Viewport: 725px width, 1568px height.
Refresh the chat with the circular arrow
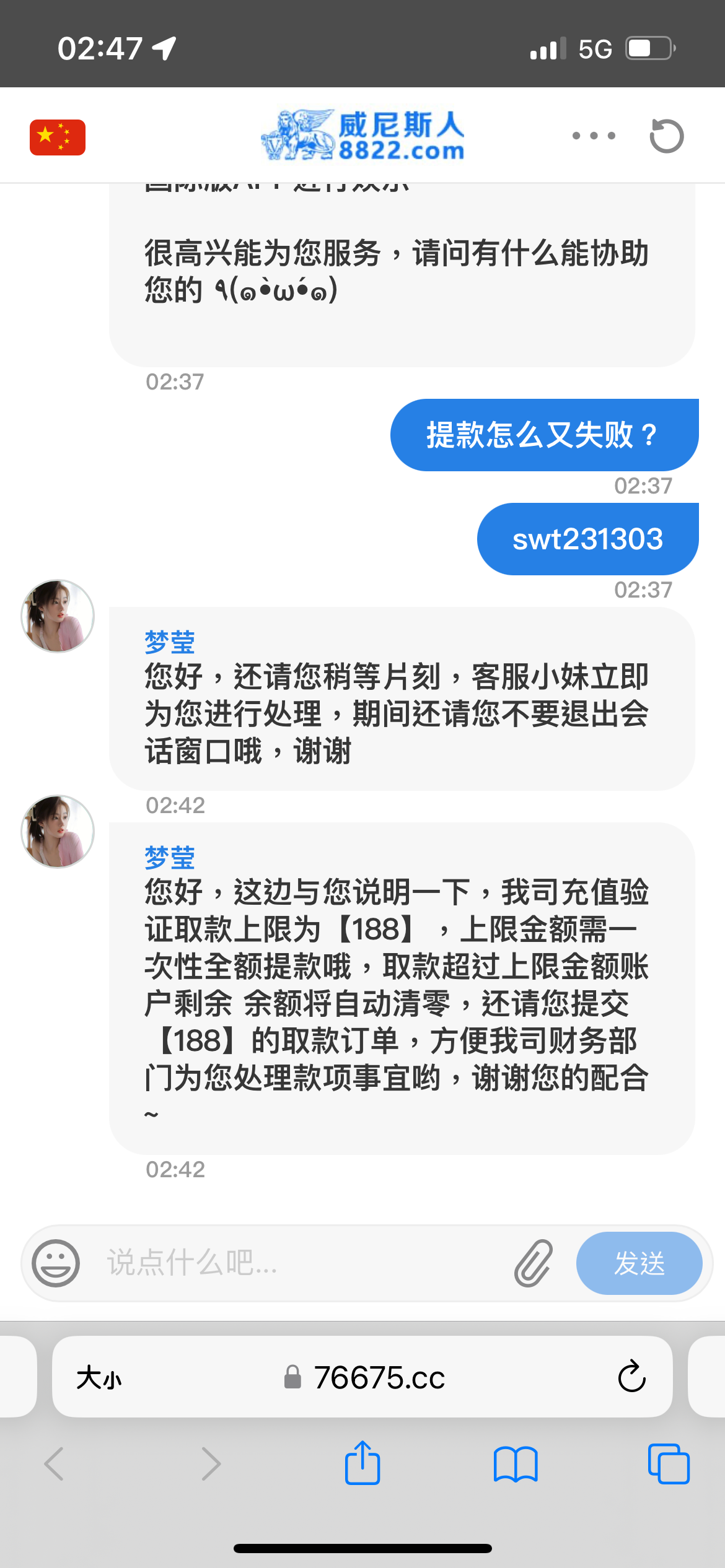pyautogui.click(x=666, y=136)
